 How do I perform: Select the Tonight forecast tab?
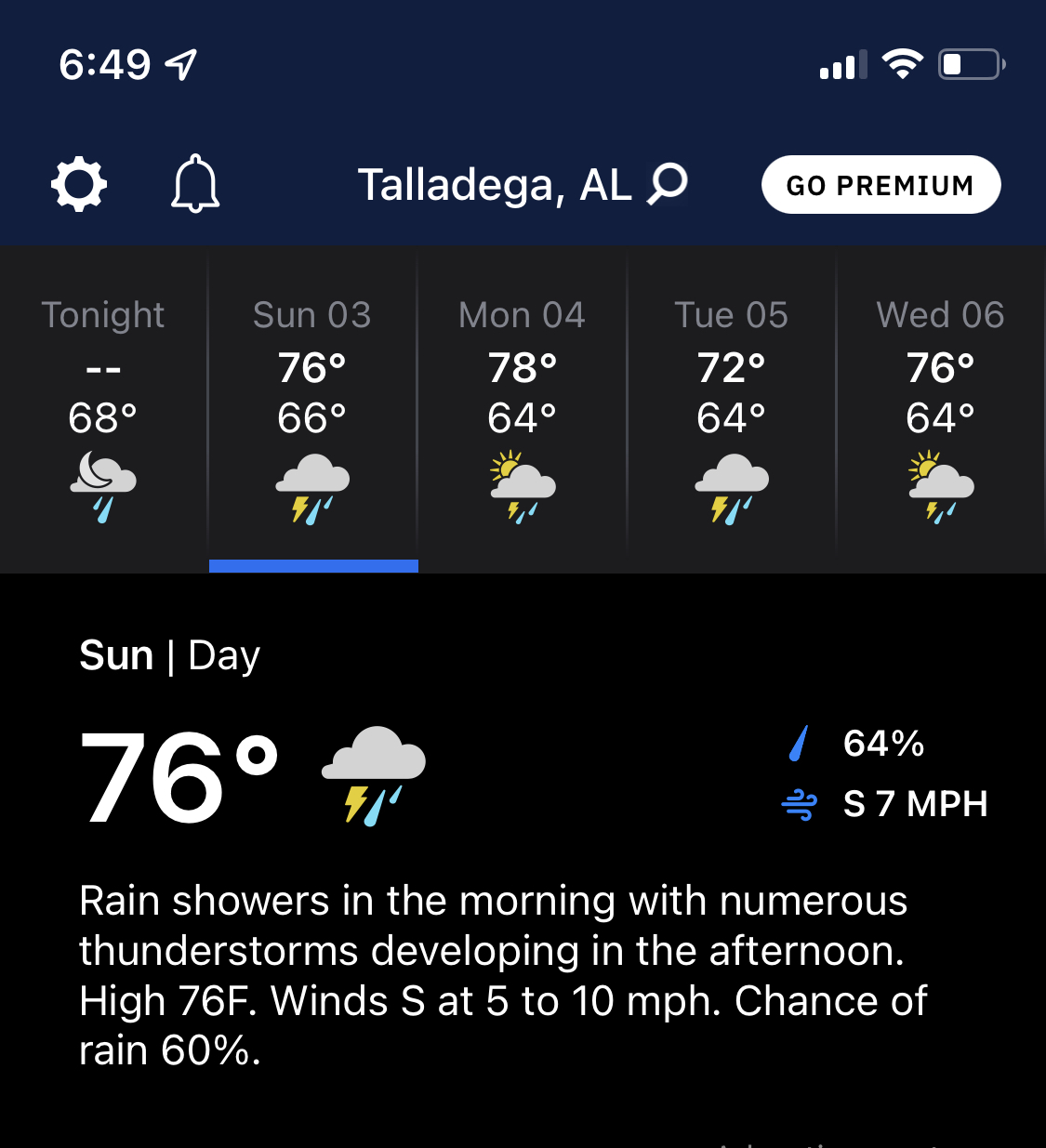click(x=103, y=409)
